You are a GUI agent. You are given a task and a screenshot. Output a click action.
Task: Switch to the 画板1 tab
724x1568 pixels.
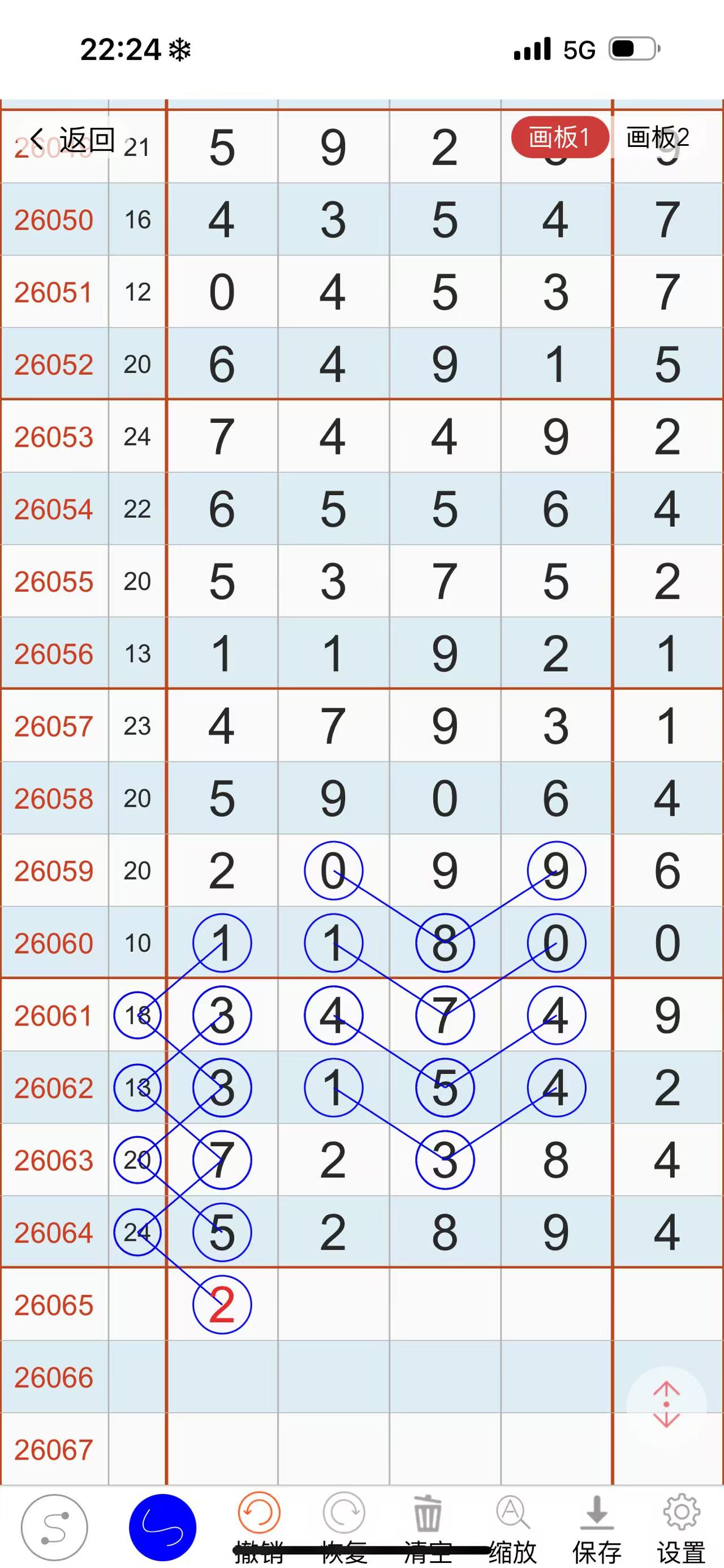[559, 137]
